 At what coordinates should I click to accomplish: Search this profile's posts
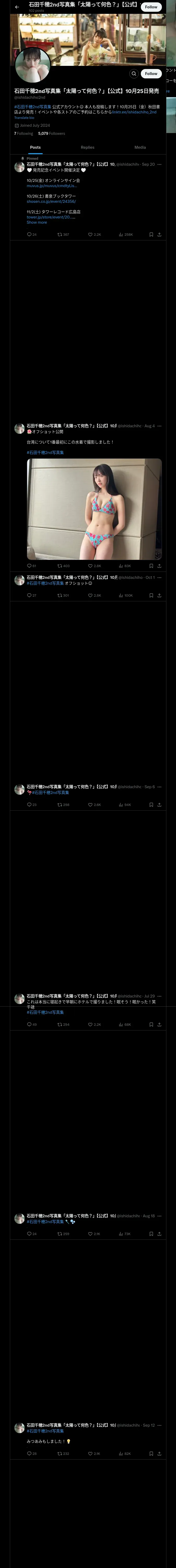(x=133, y=74)
